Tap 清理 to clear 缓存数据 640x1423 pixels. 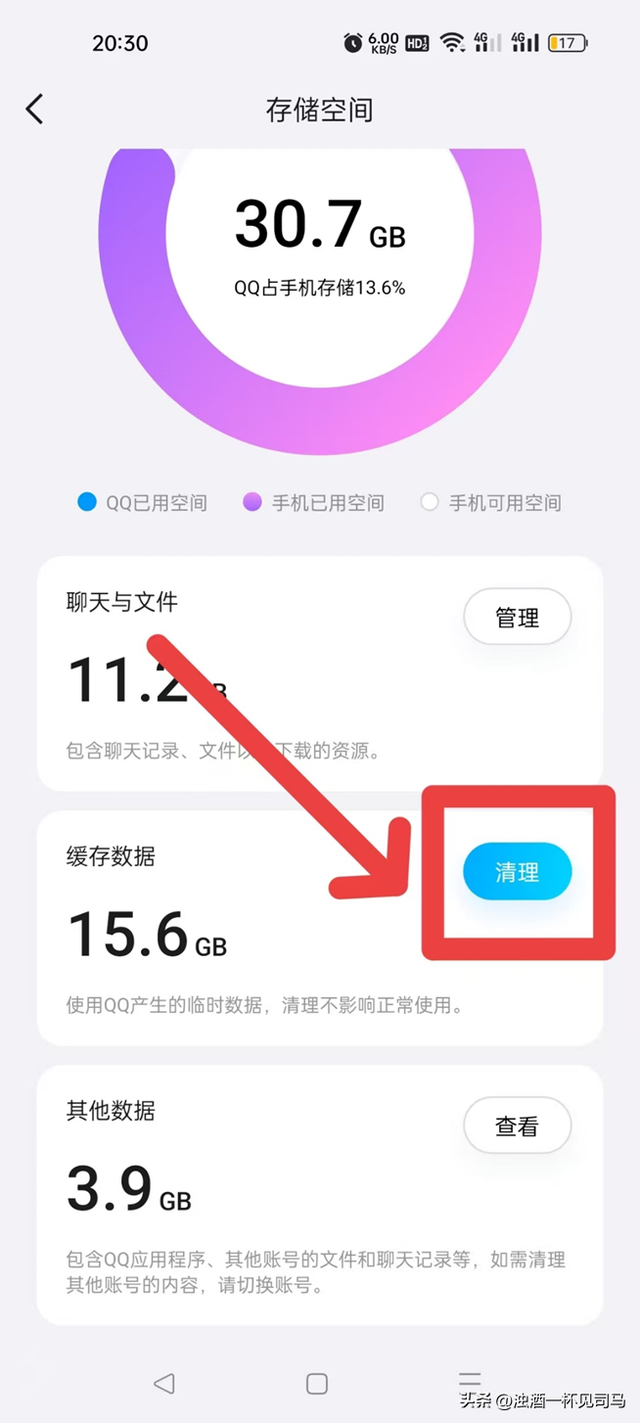(517, 873)
